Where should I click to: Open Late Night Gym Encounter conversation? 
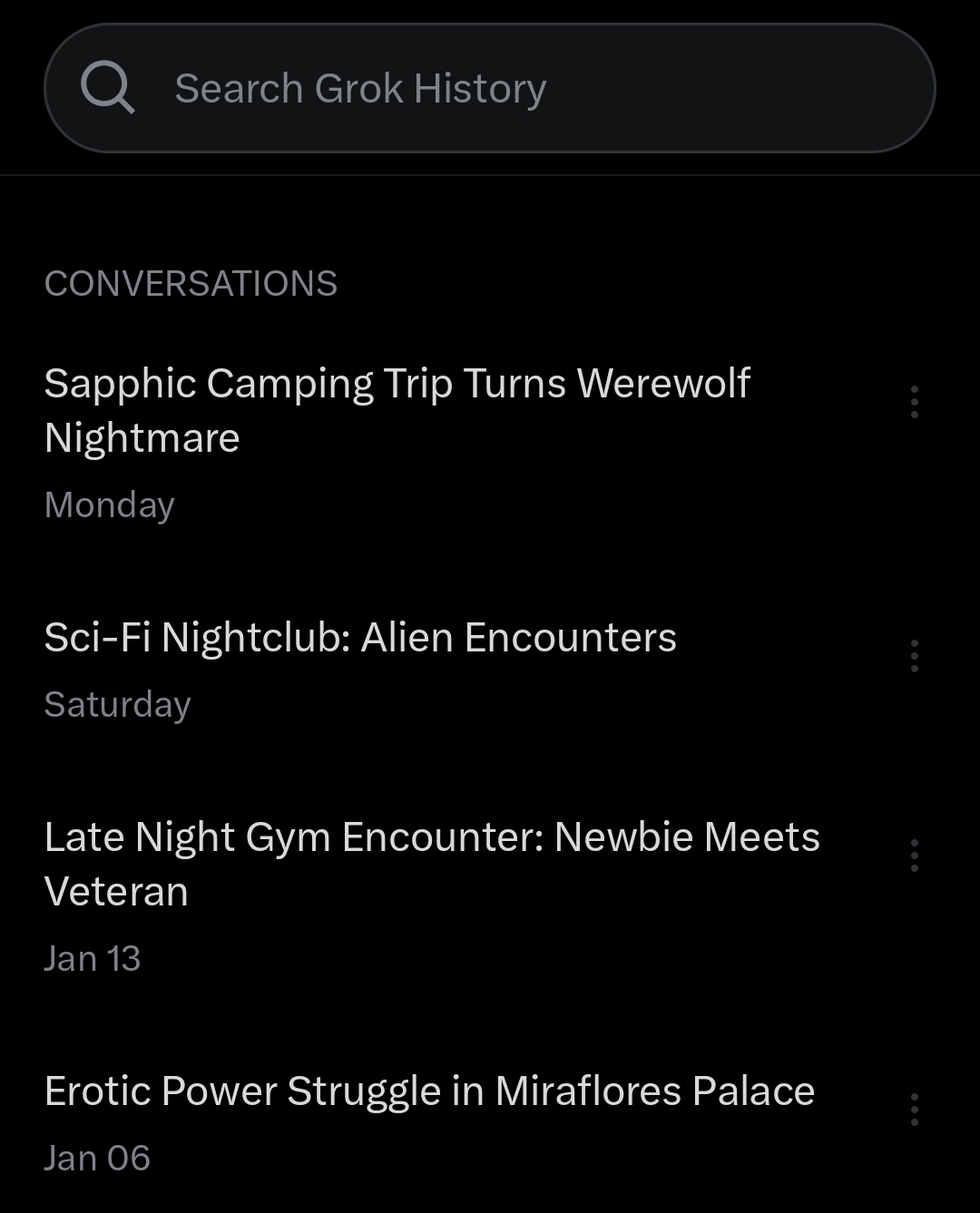click(x=432, y=864)
